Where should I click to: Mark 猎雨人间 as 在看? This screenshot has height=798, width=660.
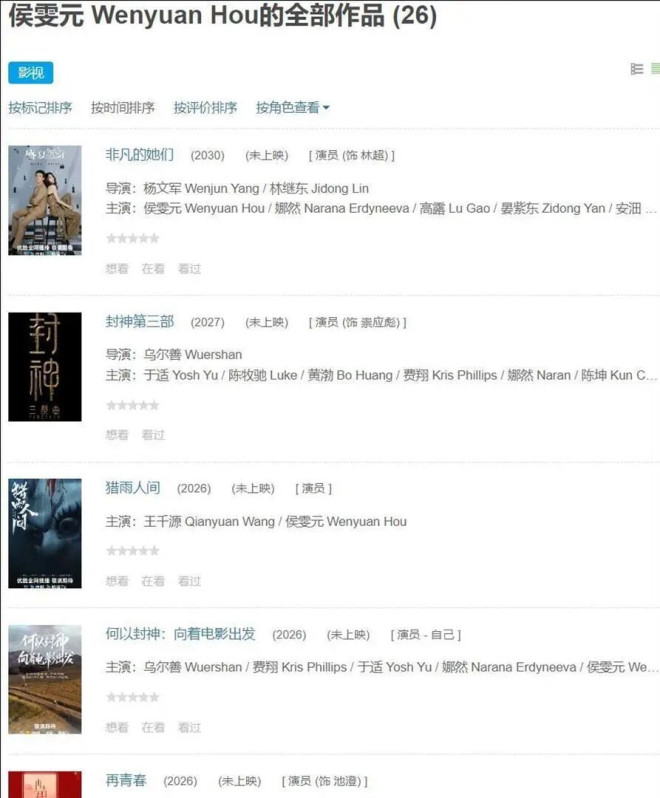click(153, 581)
